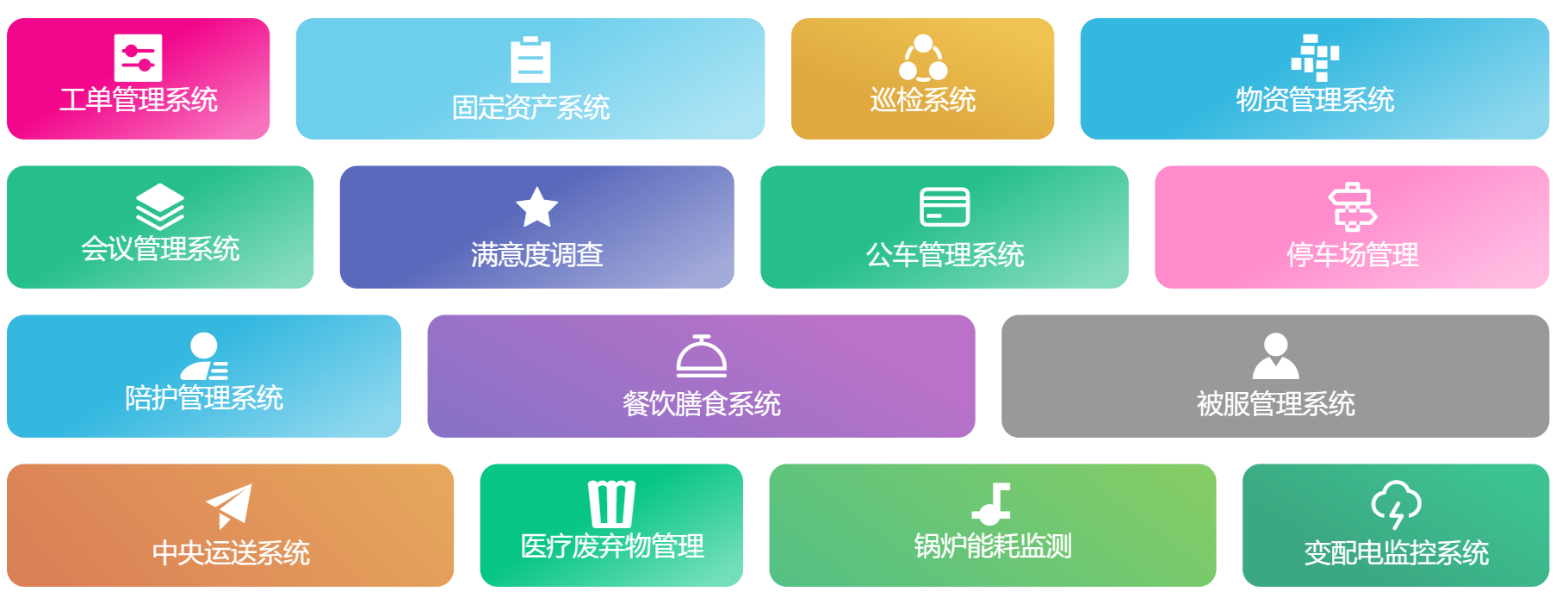1568x598 pixels.
Task: Open 物资管理系统
Action: point(1314,79)
